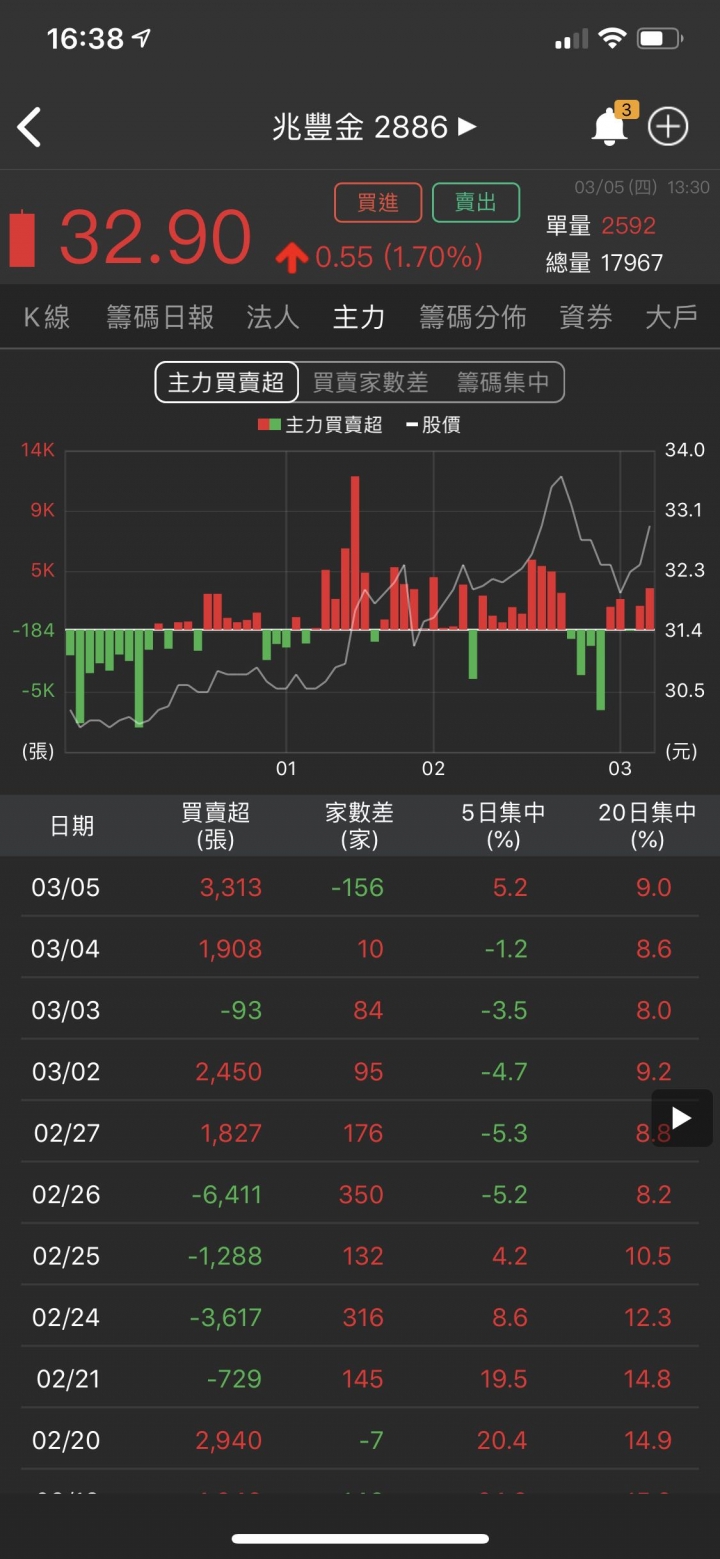Select the 主力買賣超 segment
This screenshot has width=720, height=1559.
pyautogui.click(x=226, y=382)
